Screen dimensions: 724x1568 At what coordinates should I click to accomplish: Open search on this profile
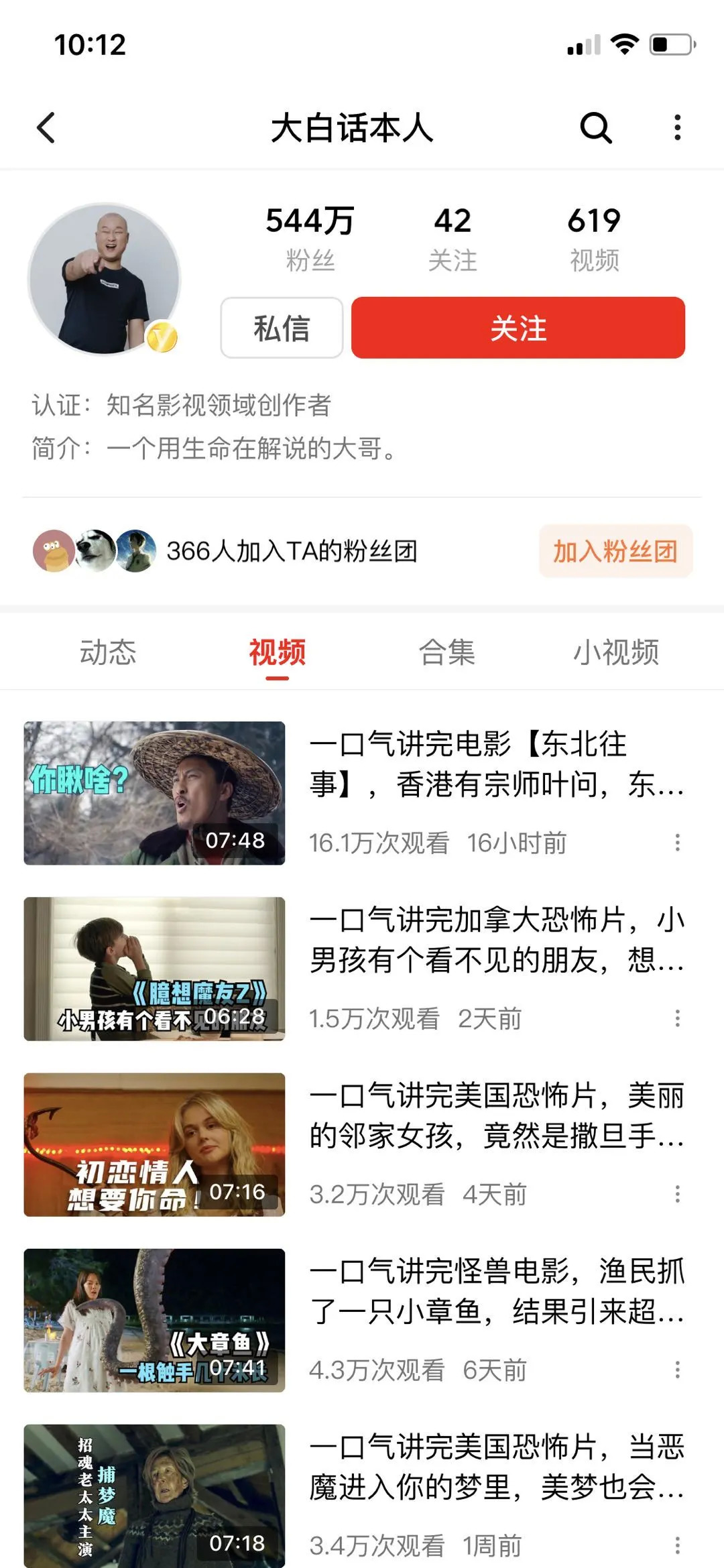pos(596,127)
